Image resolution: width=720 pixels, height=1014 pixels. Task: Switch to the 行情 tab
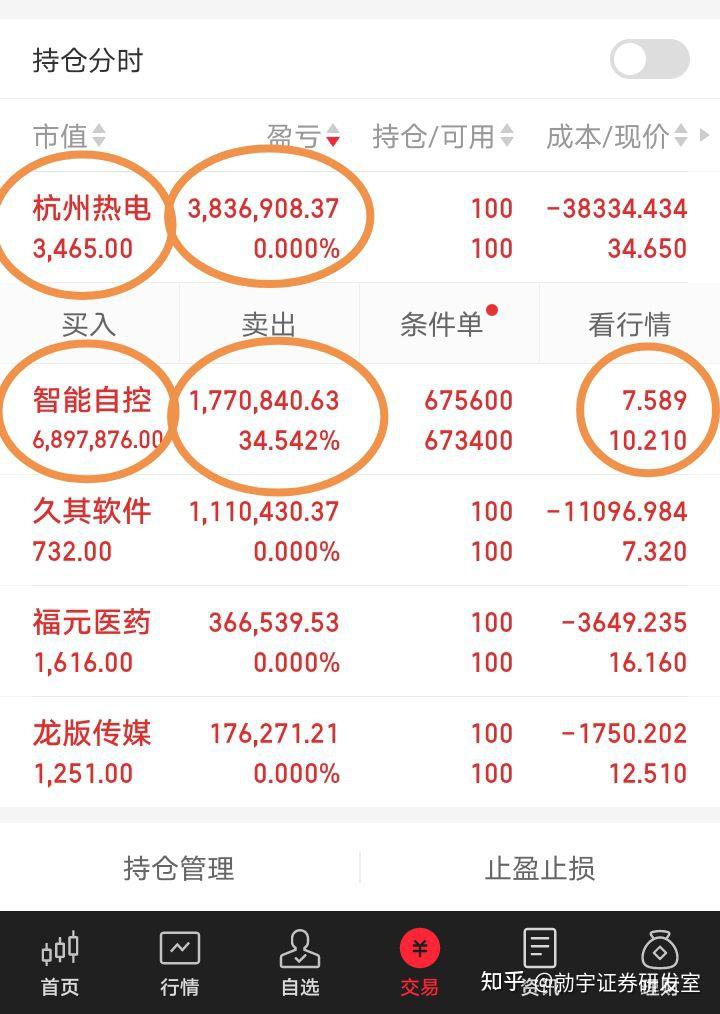[180, 963]
